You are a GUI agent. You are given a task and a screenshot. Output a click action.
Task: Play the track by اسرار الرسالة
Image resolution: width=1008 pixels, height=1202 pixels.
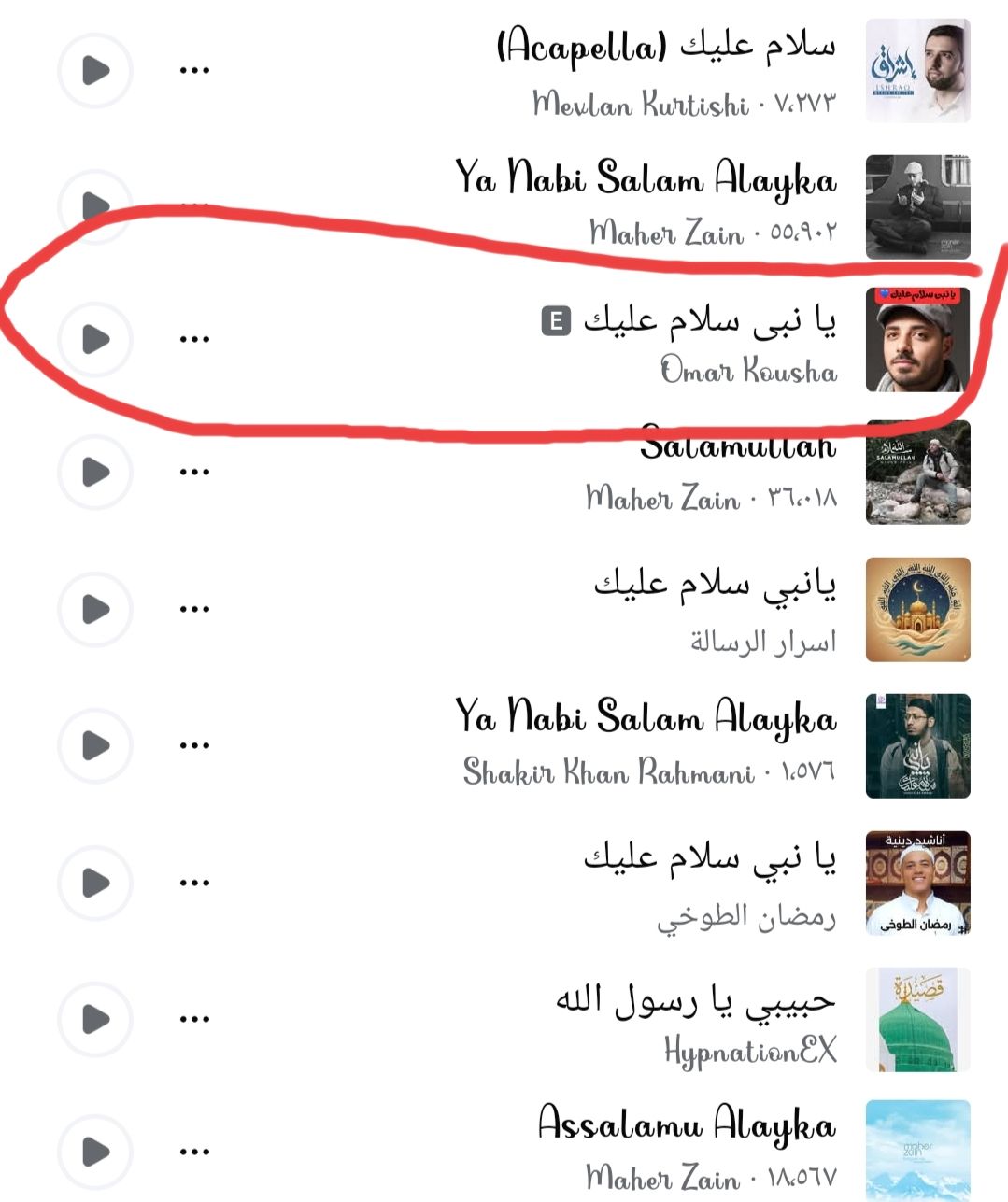click(x=95, y=610)
